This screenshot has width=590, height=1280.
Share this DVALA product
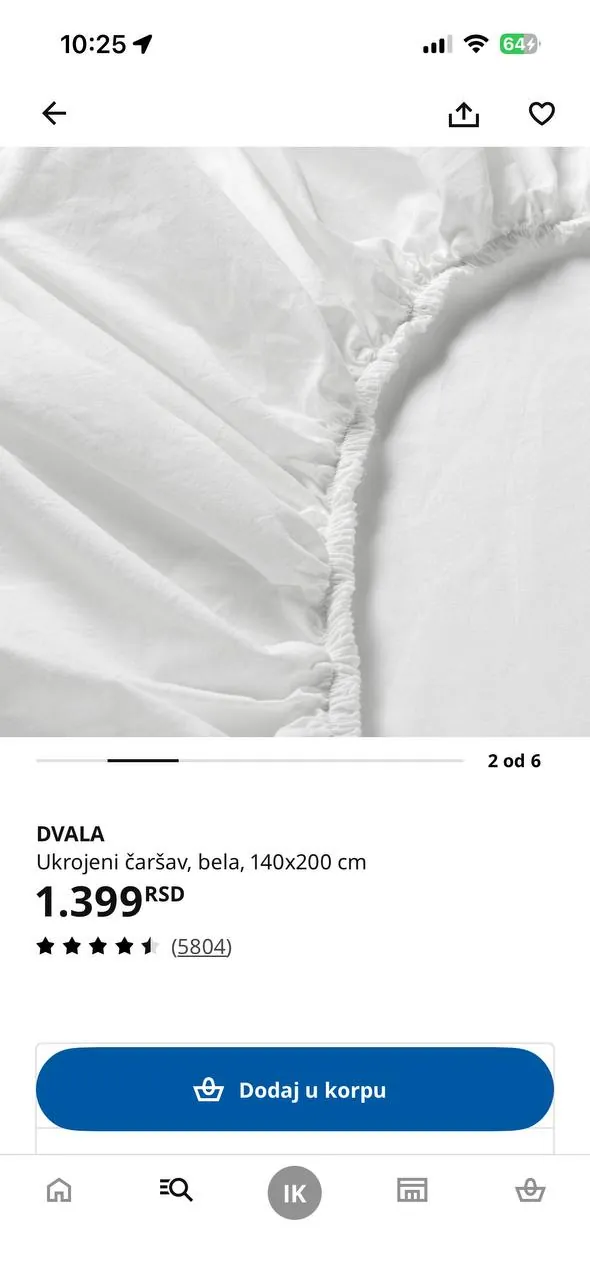463,114
